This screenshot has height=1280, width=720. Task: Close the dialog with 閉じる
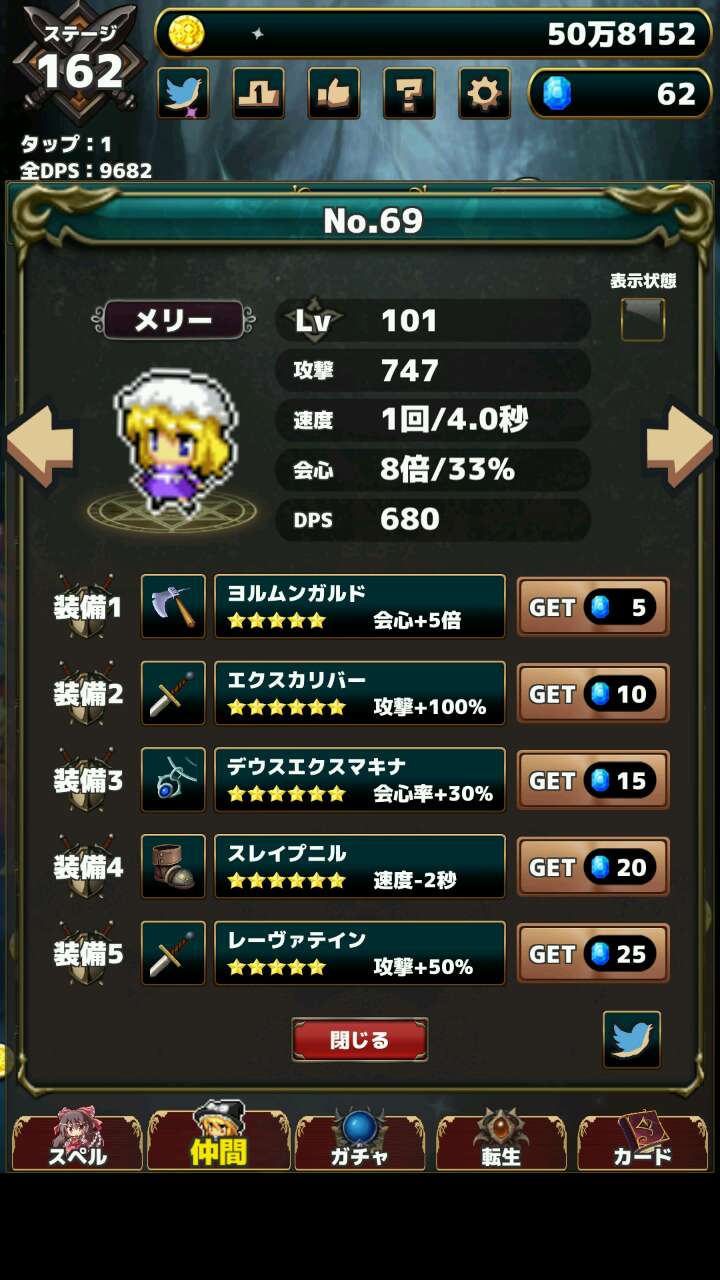(x=360, y=1040)
